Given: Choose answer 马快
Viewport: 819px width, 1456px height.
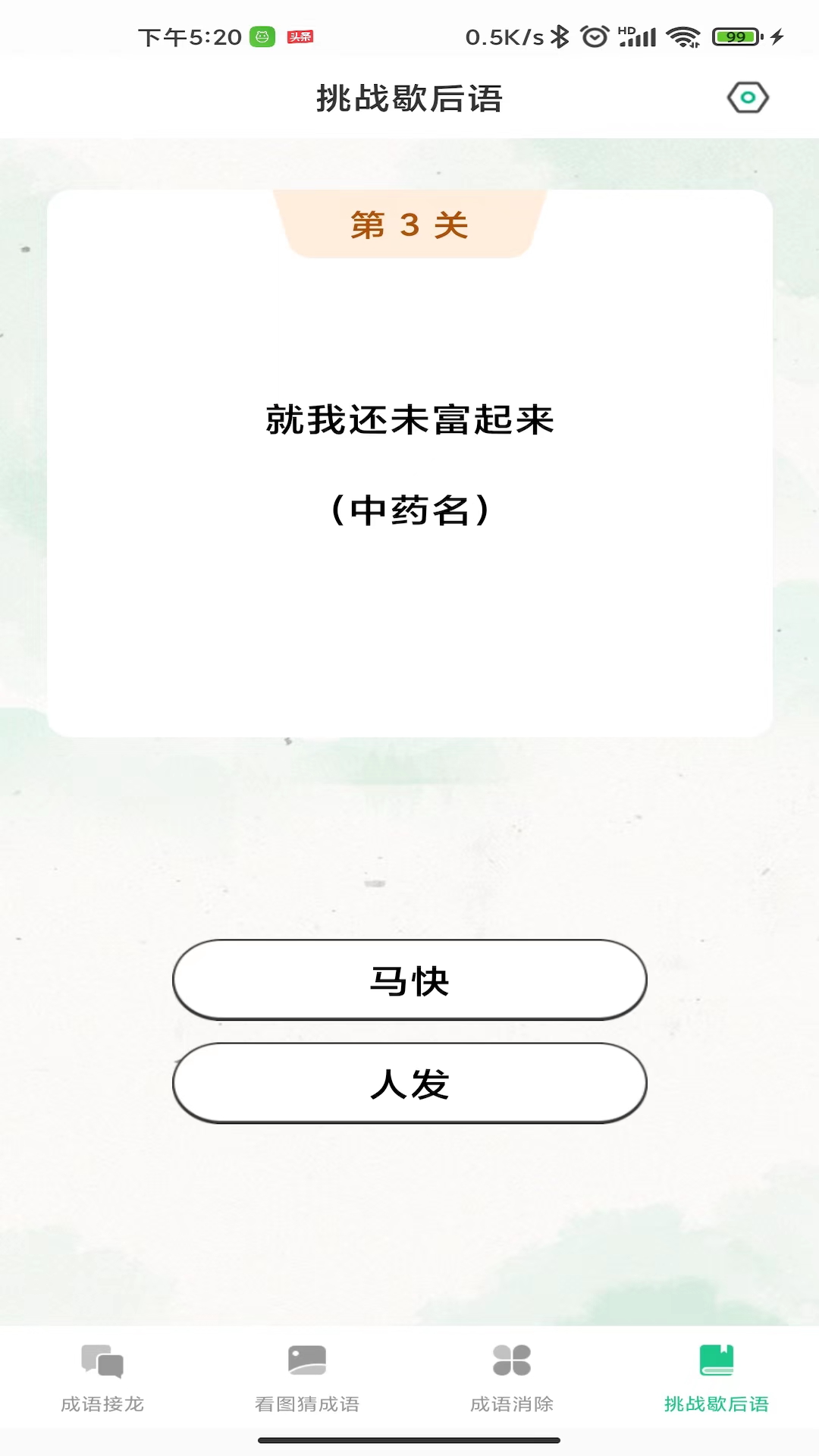Looking at the screenshot, I should 409,981.
